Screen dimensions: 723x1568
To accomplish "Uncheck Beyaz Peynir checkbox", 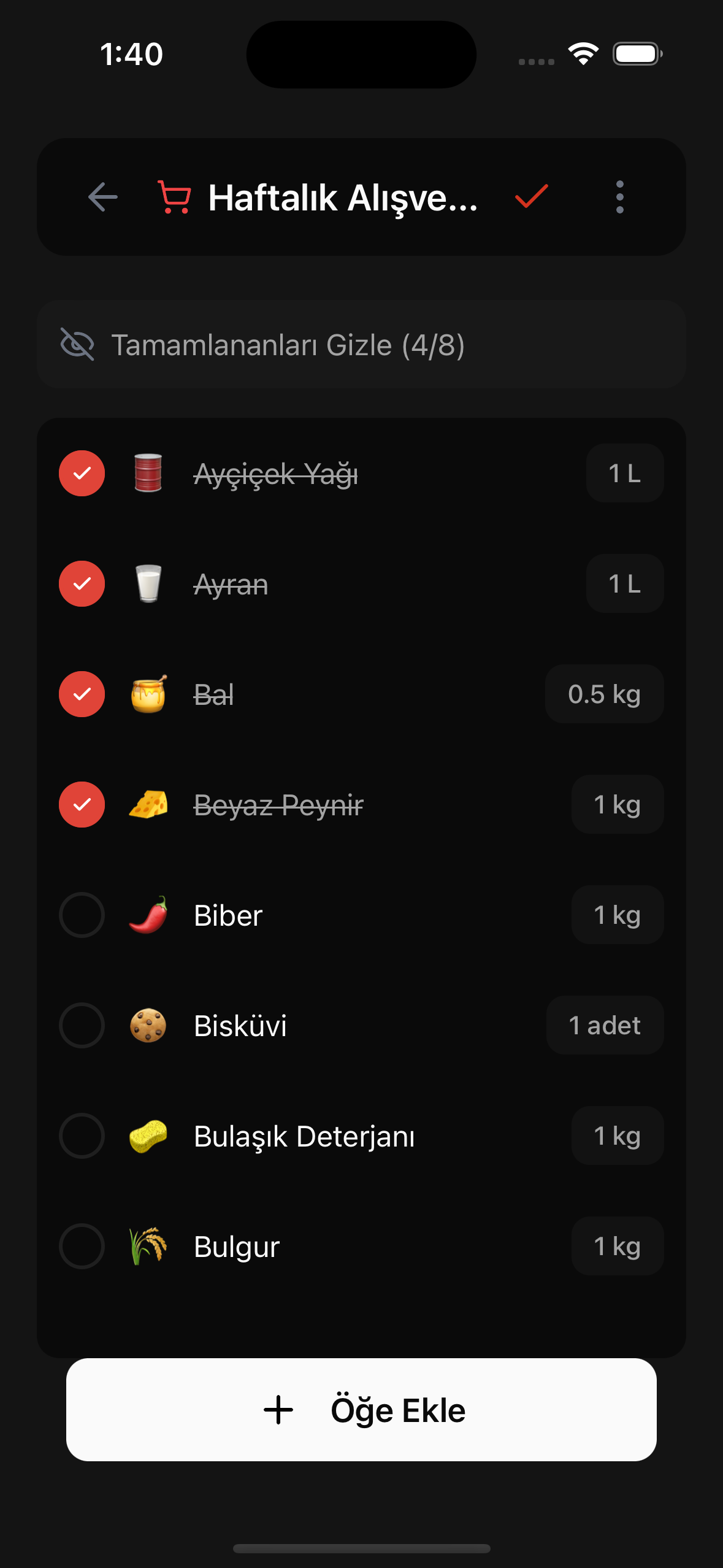I will pos(82,805).
